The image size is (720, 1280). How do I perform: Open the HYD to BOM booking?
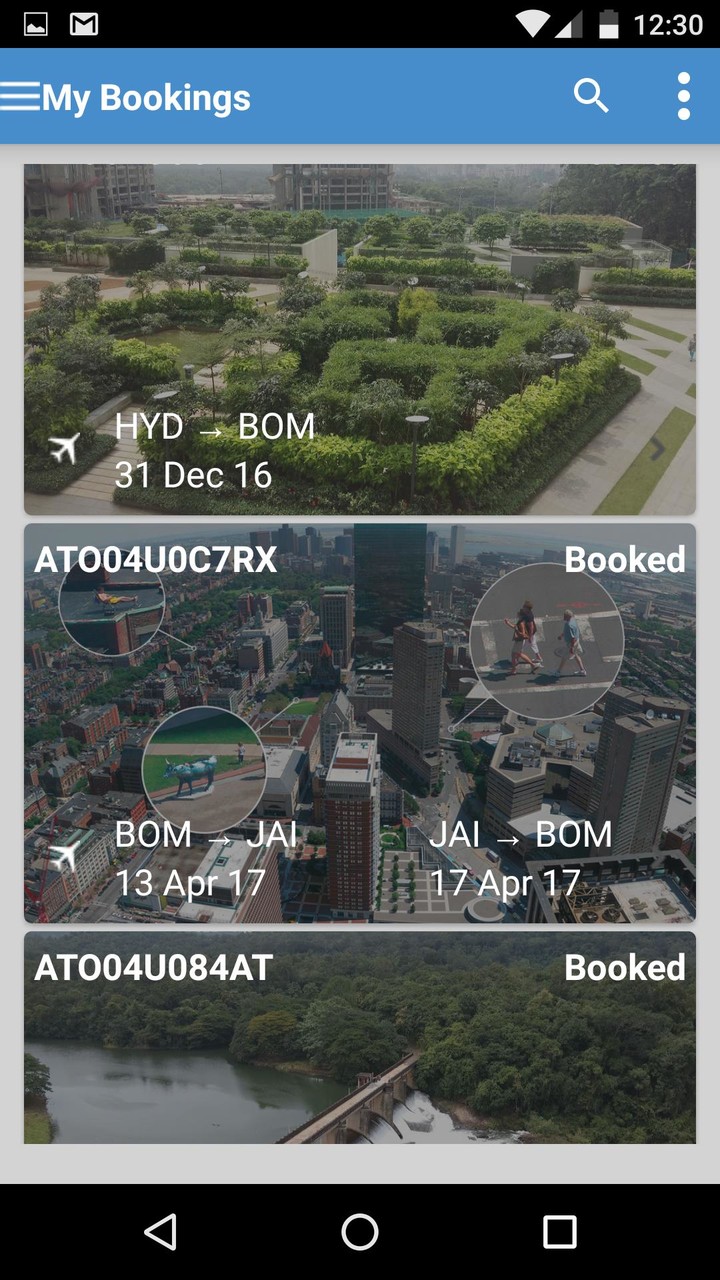point(360,340)
